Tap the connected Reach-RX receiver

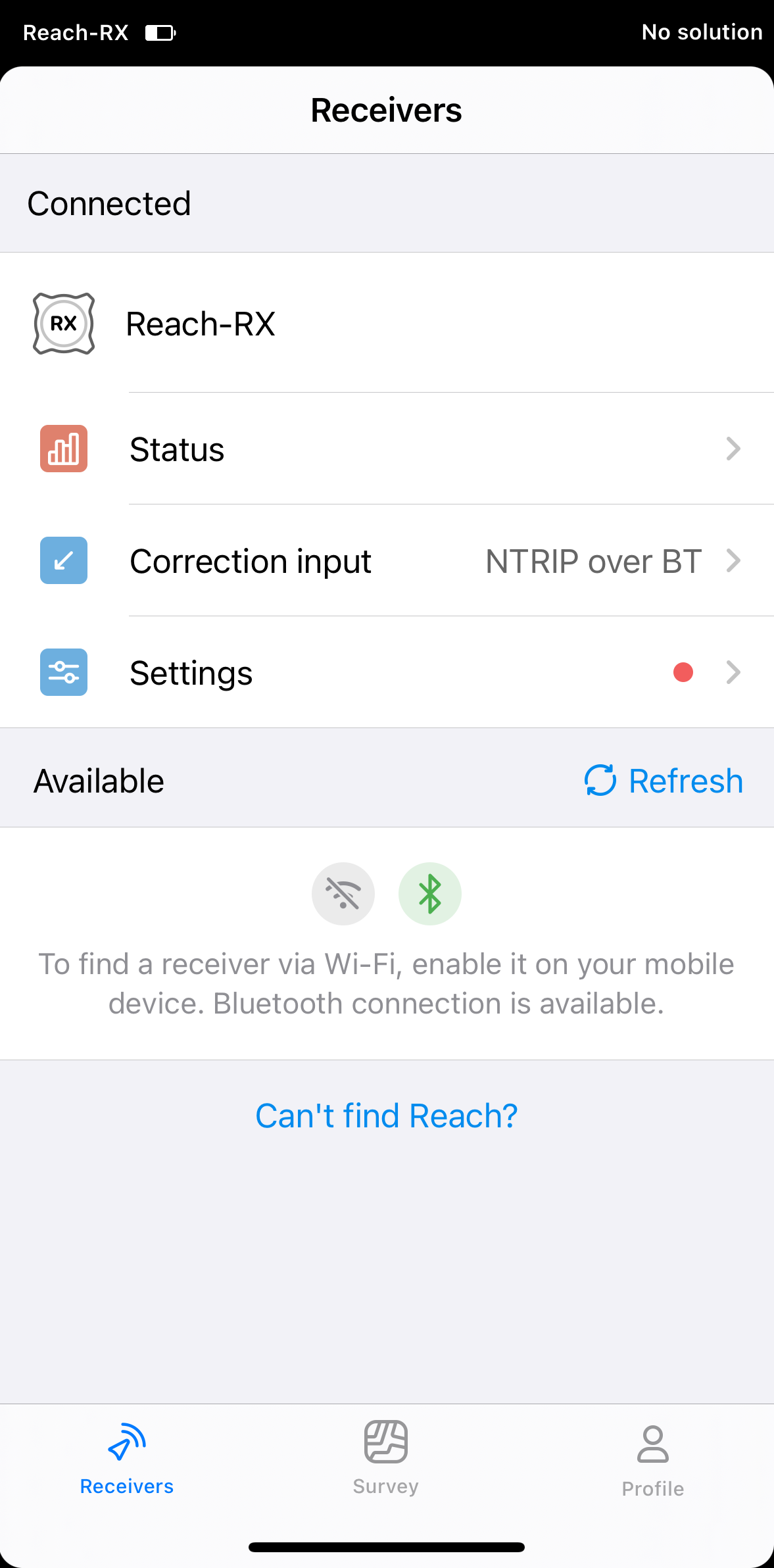click(387, 323)
